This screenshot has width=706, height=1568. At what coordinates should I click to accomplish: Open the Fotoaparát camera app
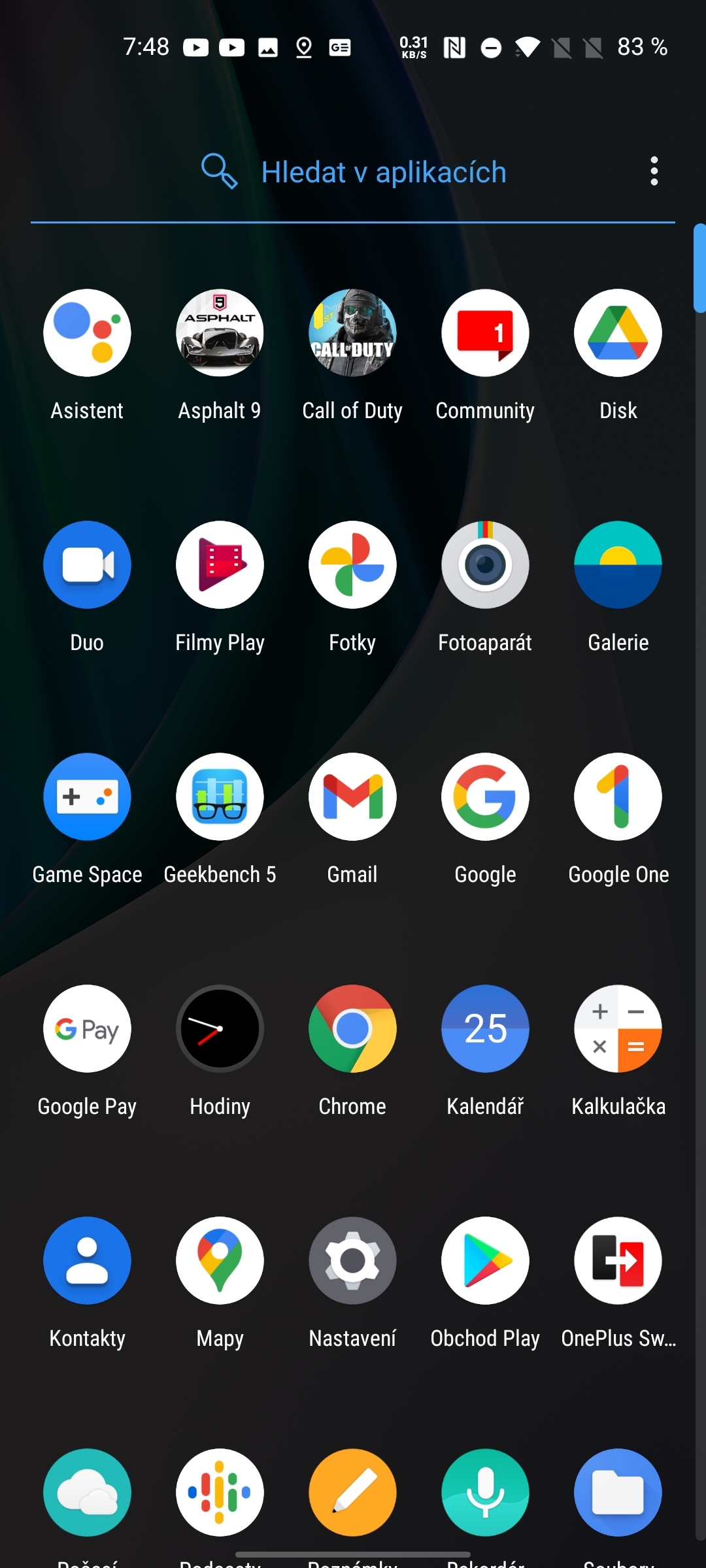485,565
